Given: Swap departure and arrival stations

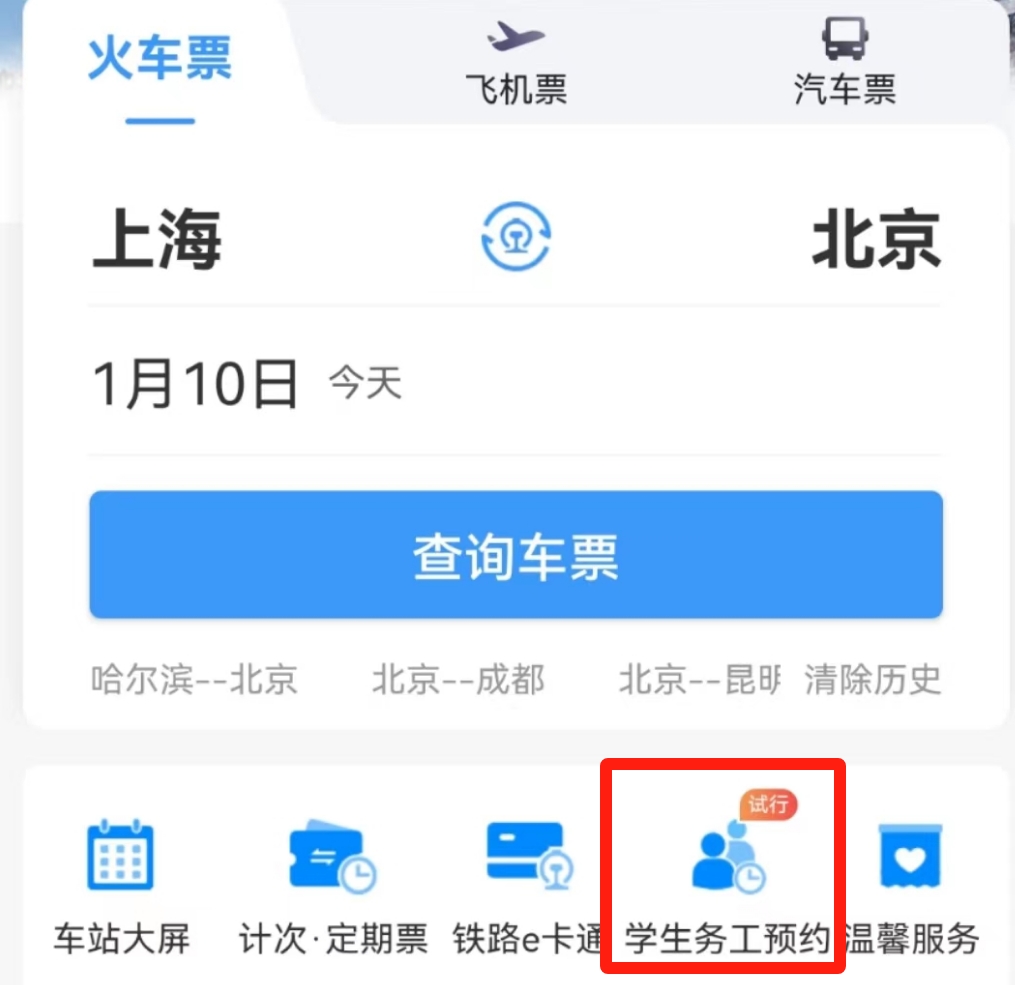Looking at the screenshot, I should pos(516,236).
